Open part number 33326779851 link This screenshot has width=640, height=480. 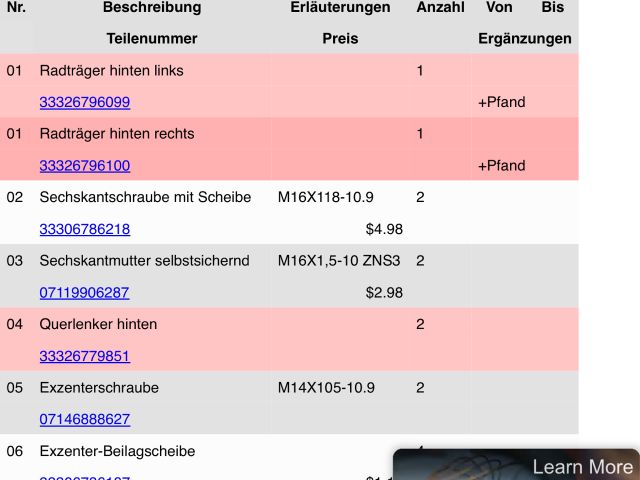click(84, 356)
